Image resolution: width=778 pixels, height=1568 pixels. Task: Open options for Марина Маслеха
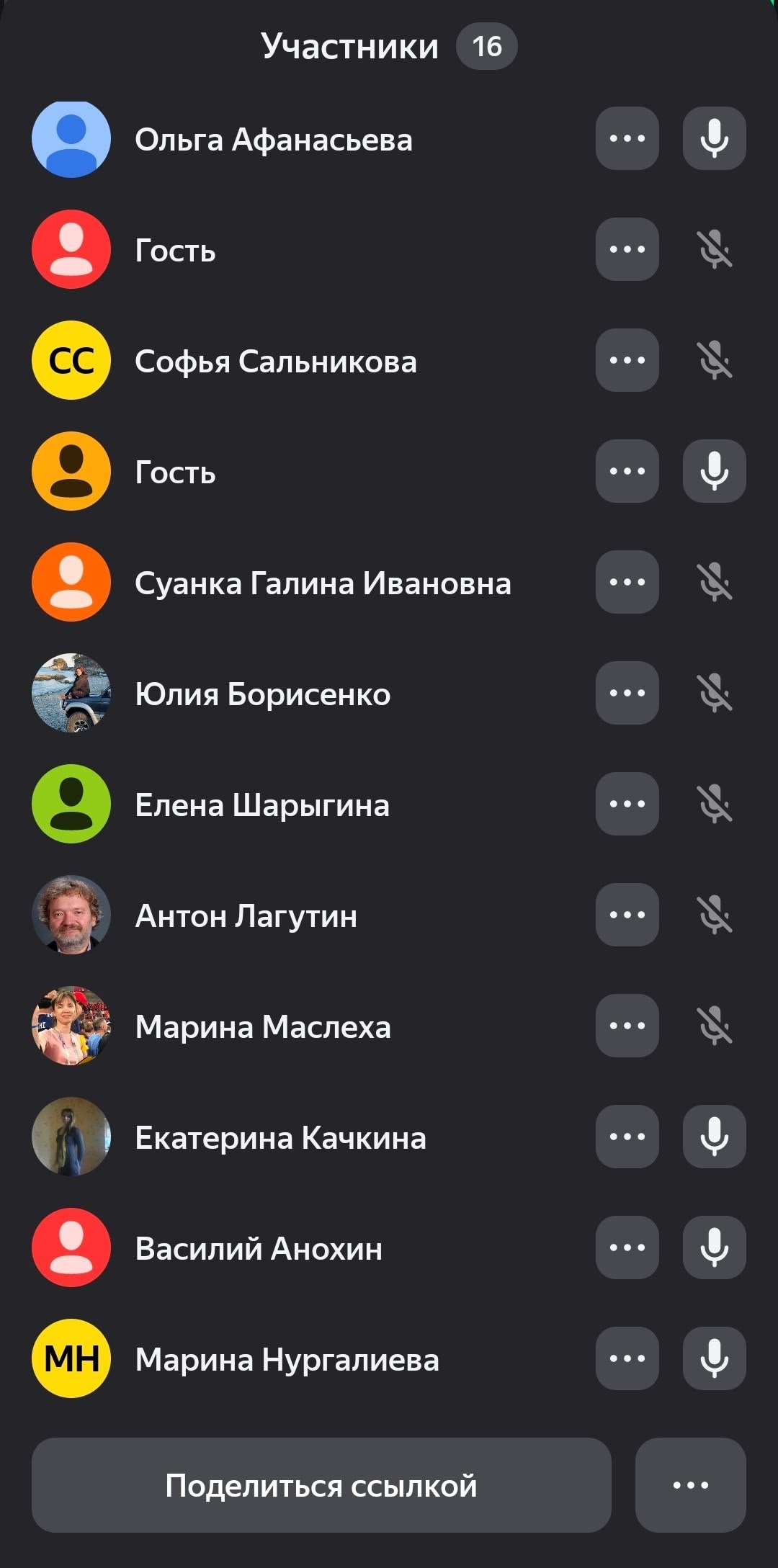tap(627, 1026)
